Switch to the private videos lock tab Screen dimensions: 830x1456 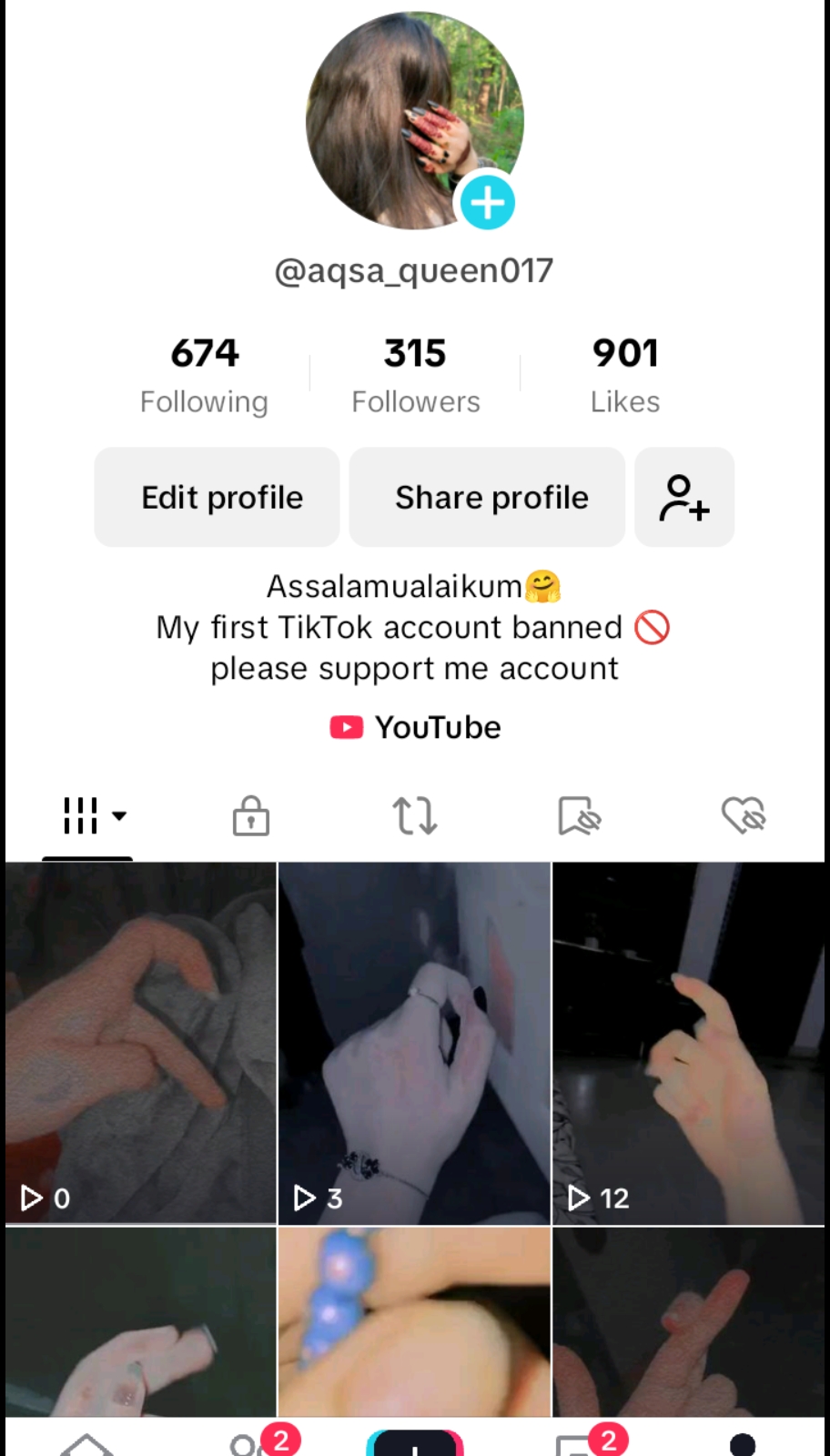pos(250,815)
